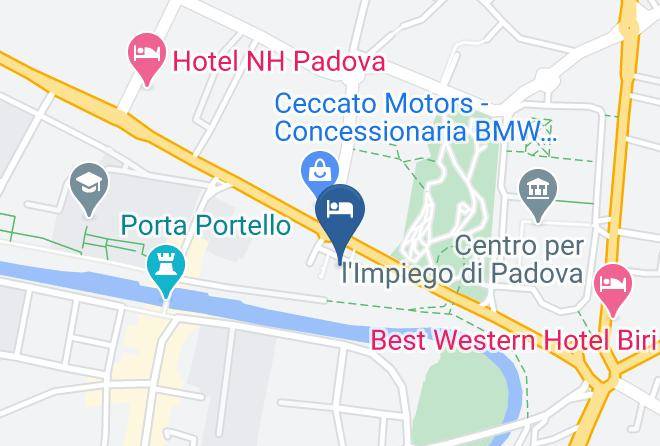Open Centro per l'Impiego di Padova marker
The width and height of the screenshot is (660, 446).
pyautogui.click(x=538, y=194)
